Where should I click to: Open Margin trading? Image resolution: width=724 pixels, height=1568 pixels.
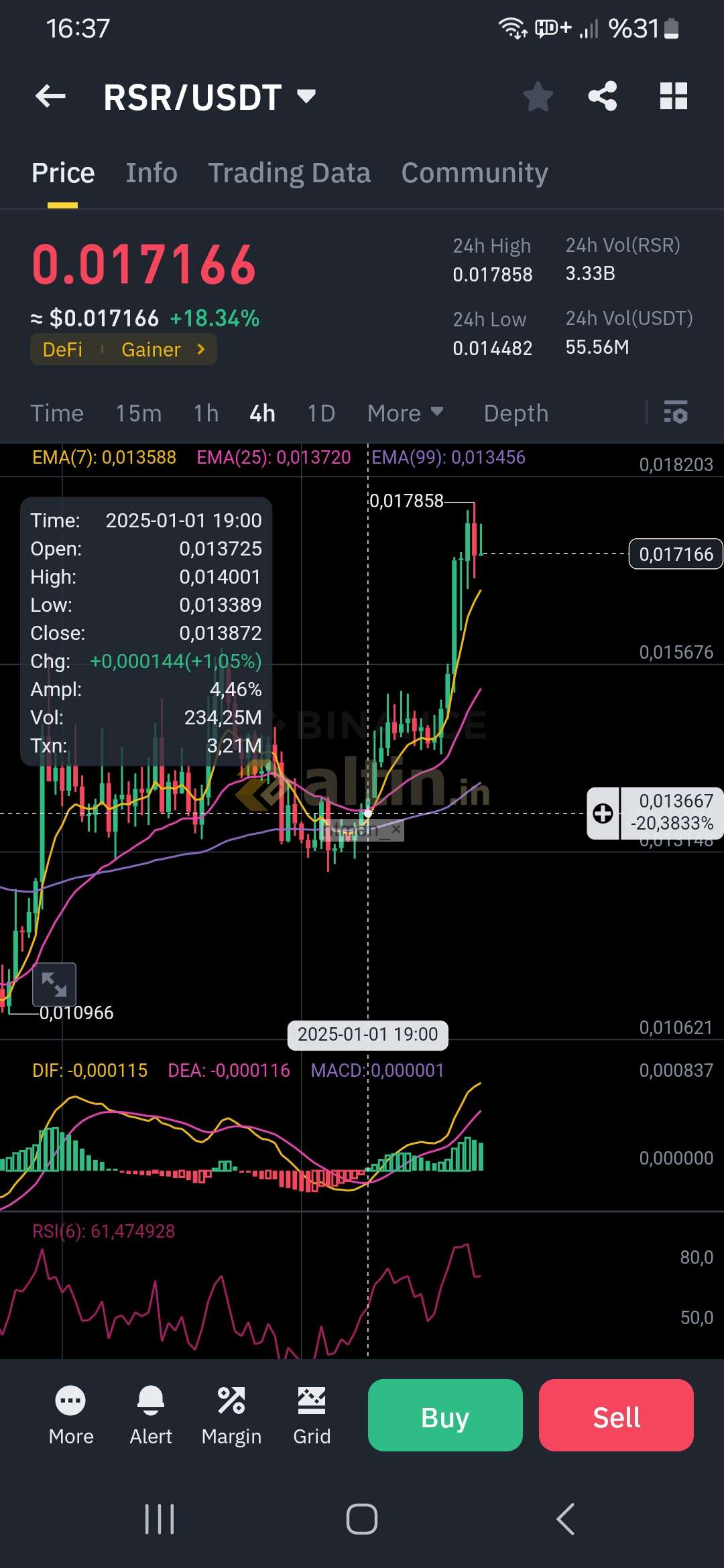click(231, 1415)
